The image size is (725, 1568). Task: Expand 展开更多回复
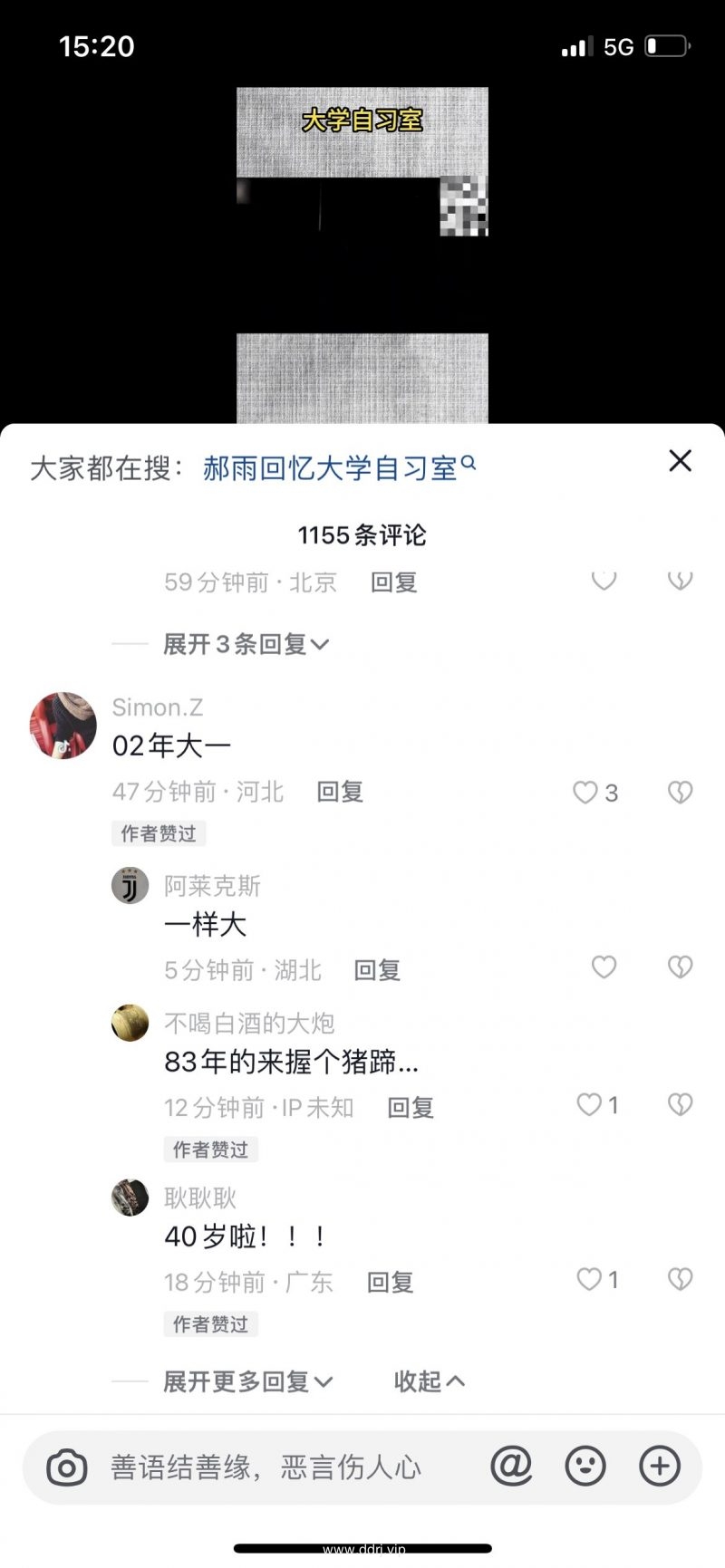[246, 1381]
